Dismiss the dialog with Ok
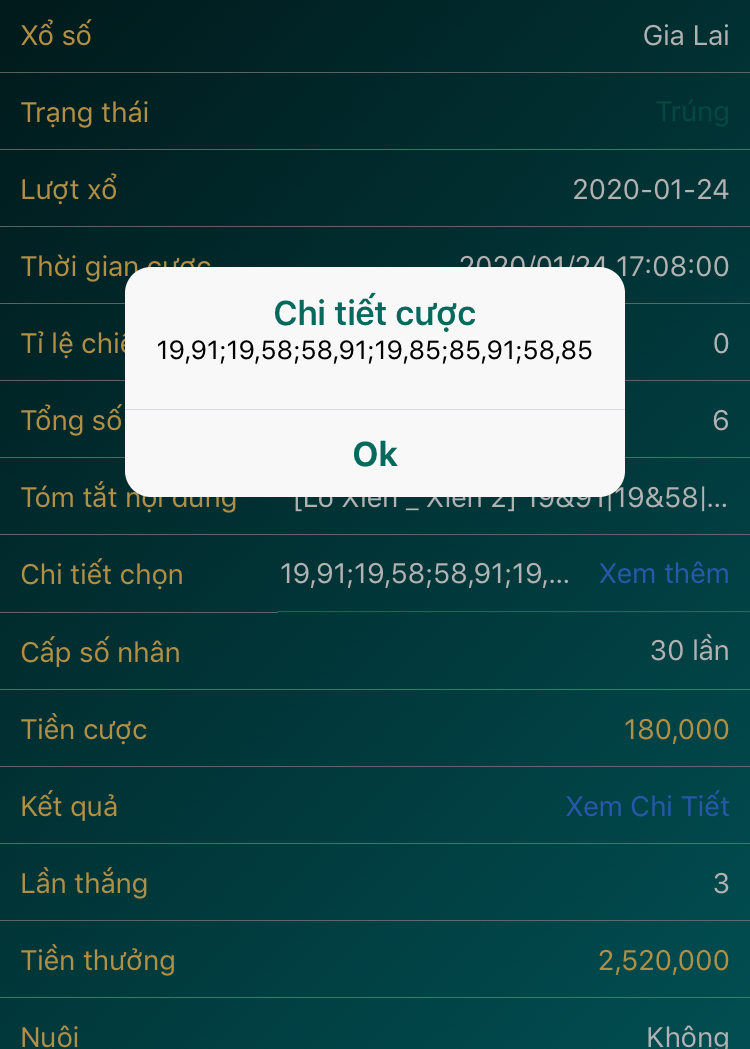Screen dimensions: 750x1049 [375, 454]
